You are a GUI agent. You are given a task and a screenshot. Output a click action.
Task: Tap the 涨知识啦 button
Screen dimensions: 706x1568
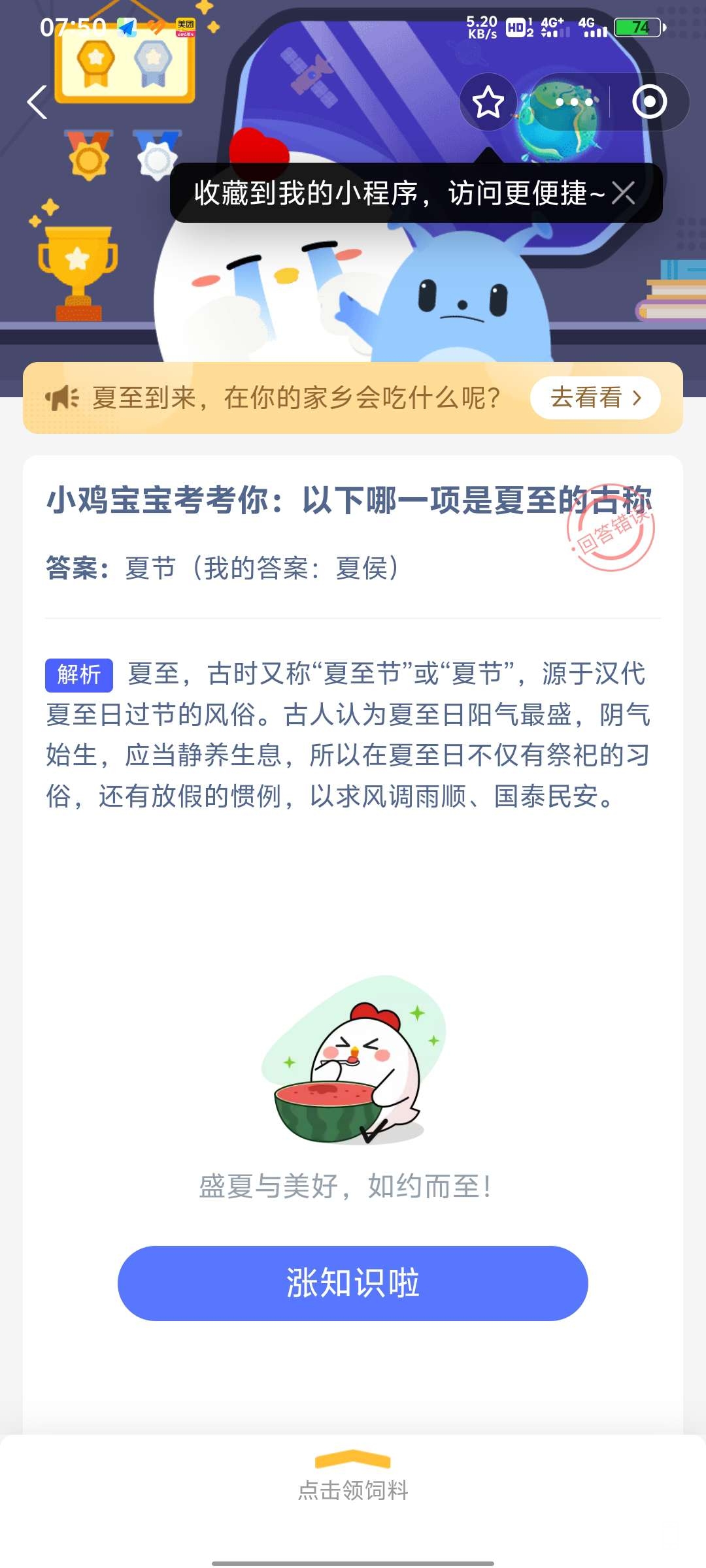pyautogui.click(x=353, y=1283)
